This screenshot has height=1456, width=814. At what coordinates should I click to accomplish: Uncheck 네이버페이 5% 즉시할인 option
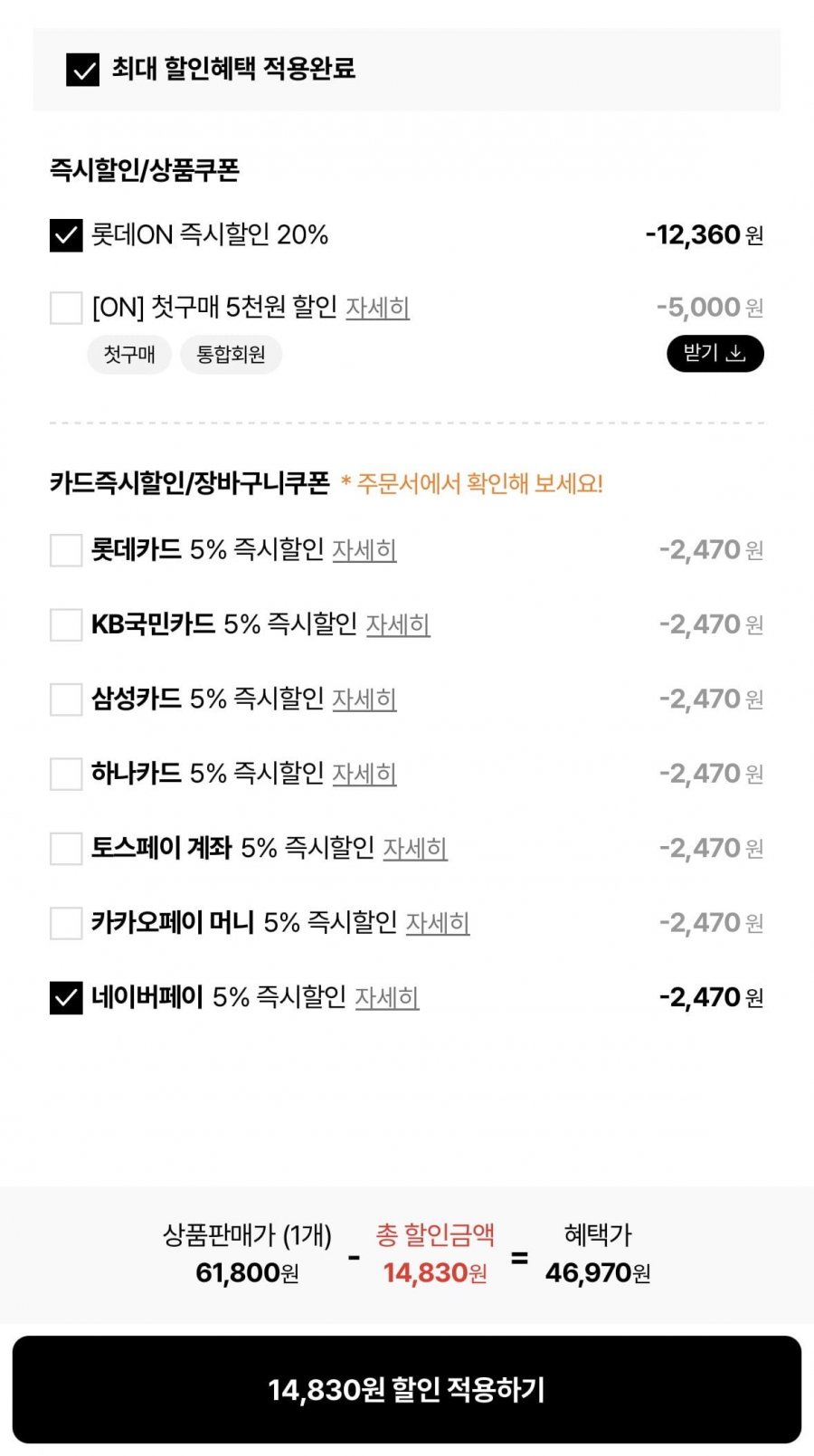[66, 998]
